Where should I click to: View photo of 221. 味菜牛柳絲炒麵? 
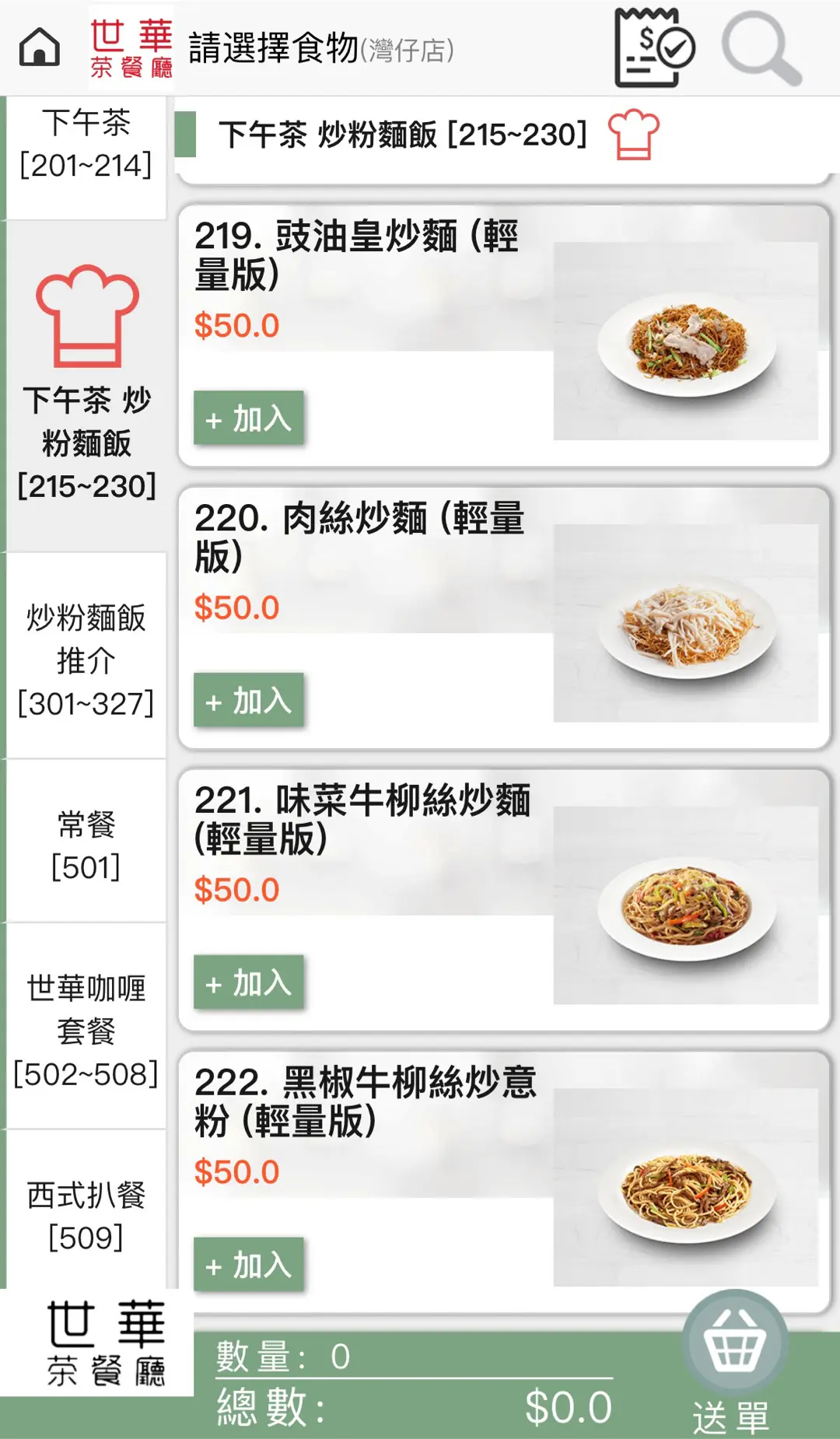click(685, 905)
